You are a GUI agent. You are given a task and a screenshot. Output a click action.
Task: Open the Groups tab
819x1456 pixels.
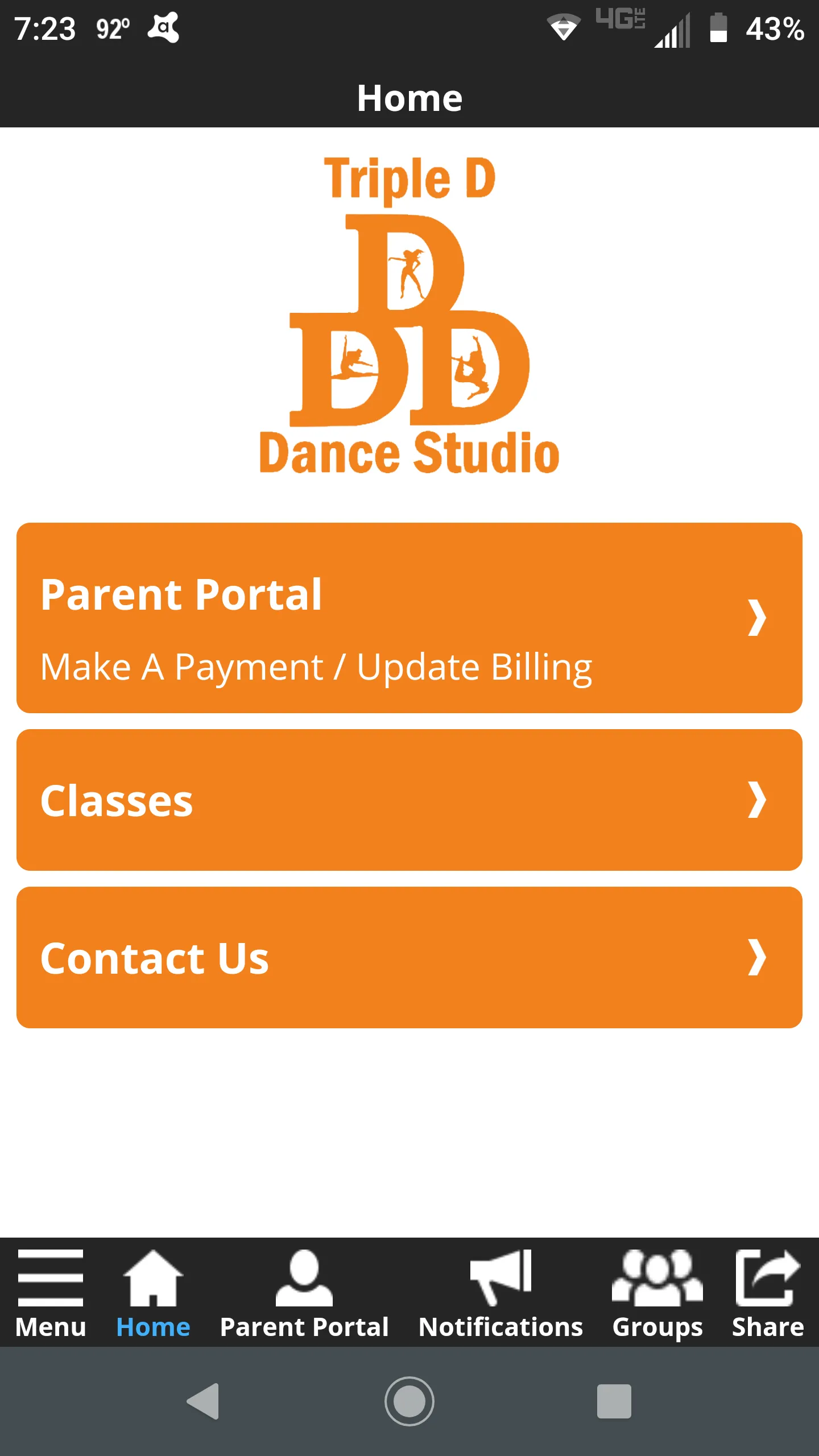(x=657, y=1293)
